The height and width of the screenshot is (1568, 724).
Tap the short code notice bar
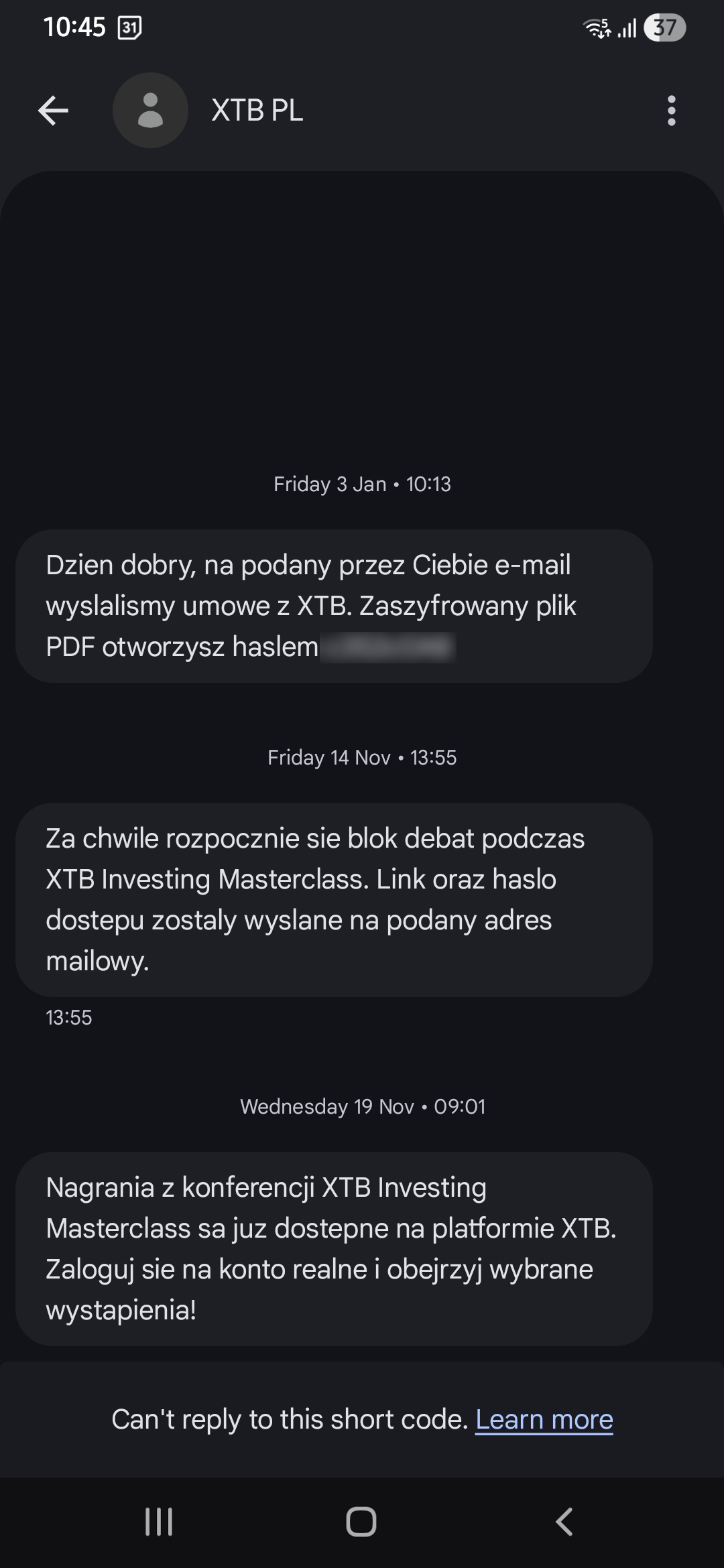click(x=362, y=1419)
